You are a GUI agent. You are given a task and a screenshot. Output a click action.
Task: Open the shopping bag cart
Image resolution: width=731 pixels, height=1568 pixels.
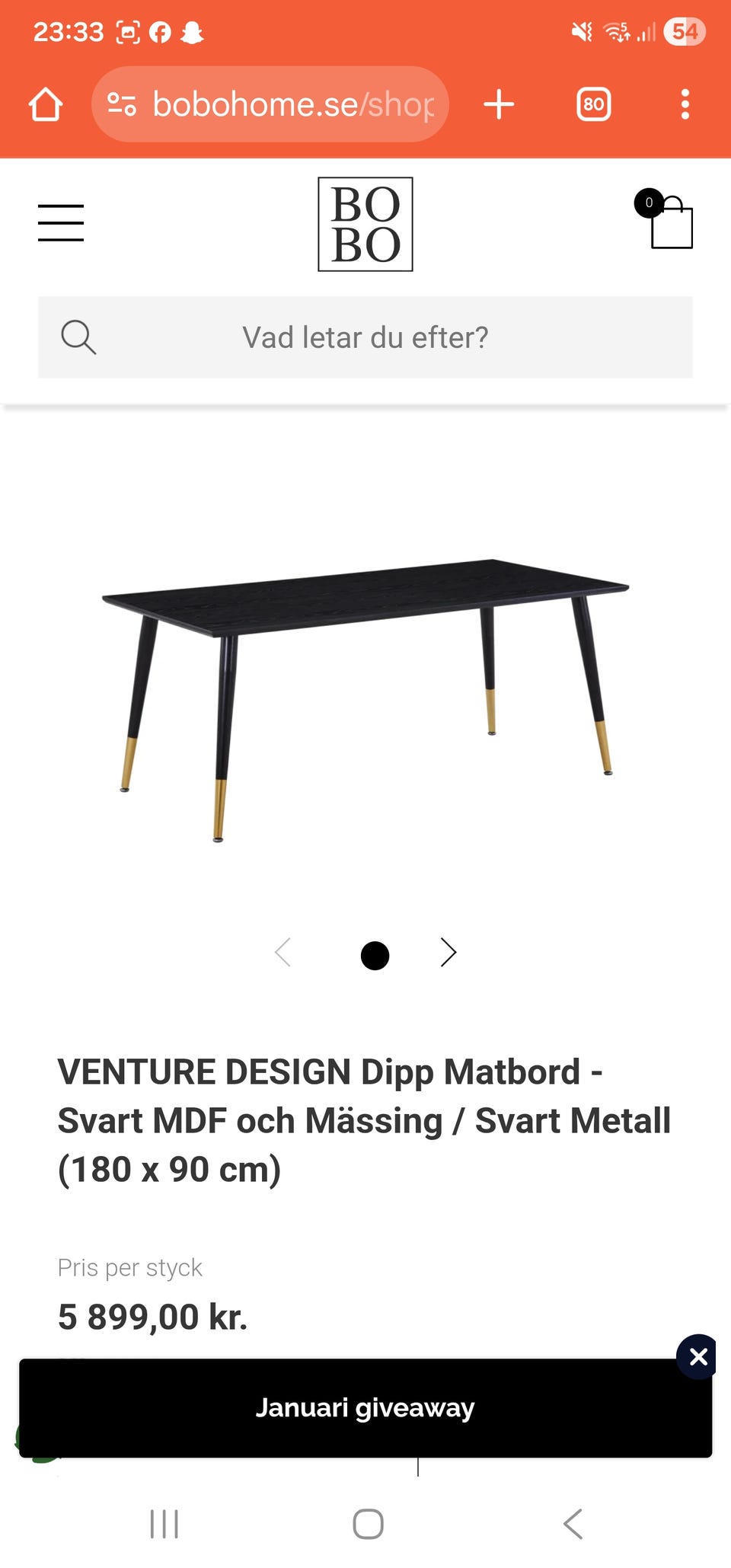tap(670, 223)
